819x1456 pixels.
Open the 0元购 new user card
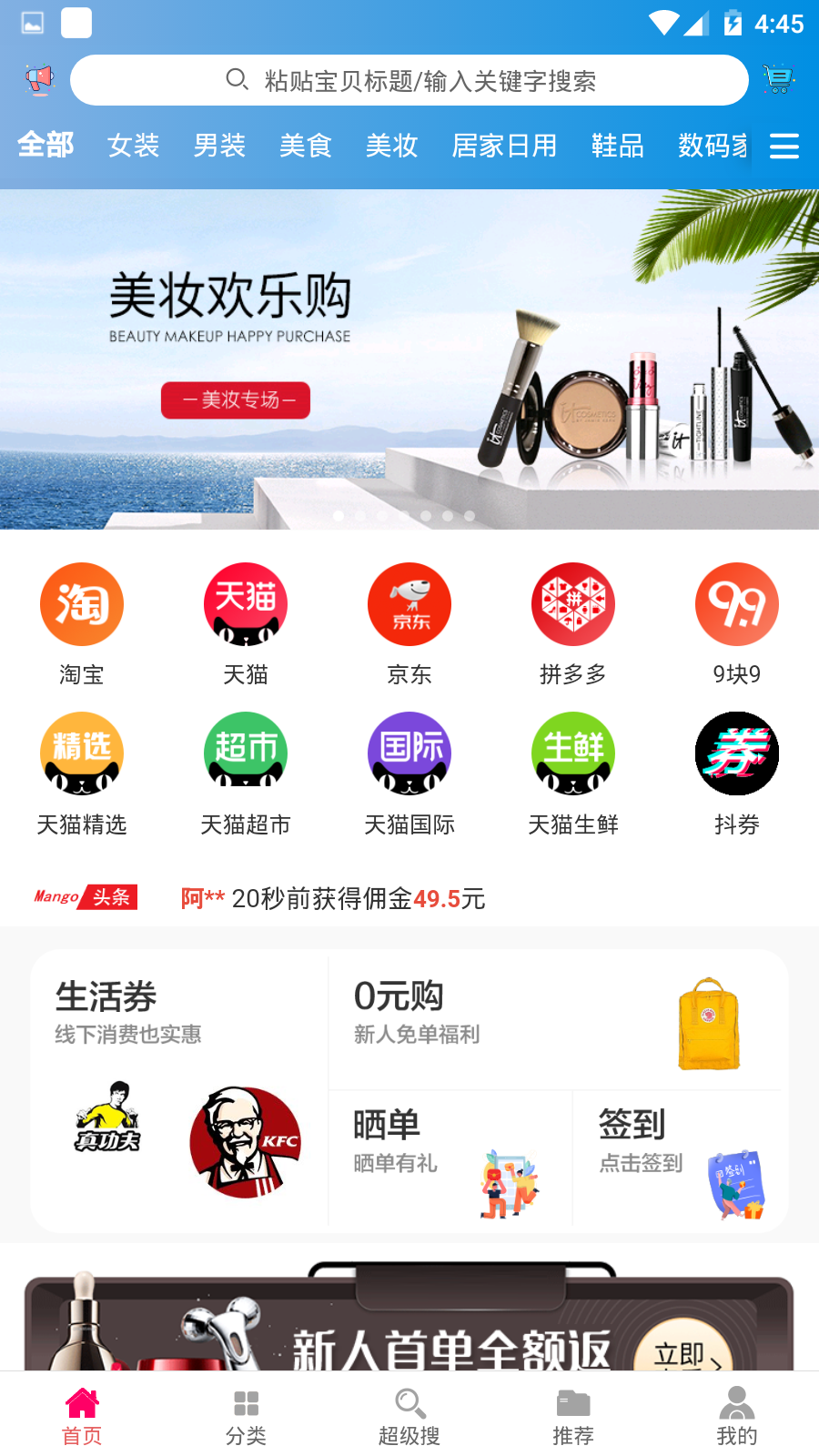point(559,1020)
